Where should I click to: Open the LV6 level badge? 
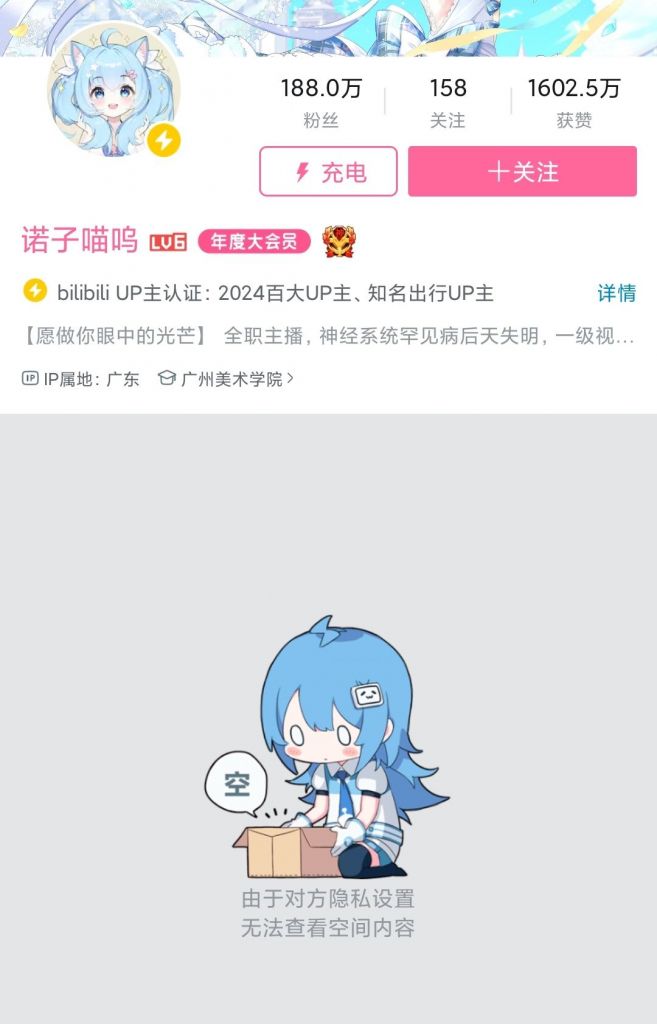(168, 242)
